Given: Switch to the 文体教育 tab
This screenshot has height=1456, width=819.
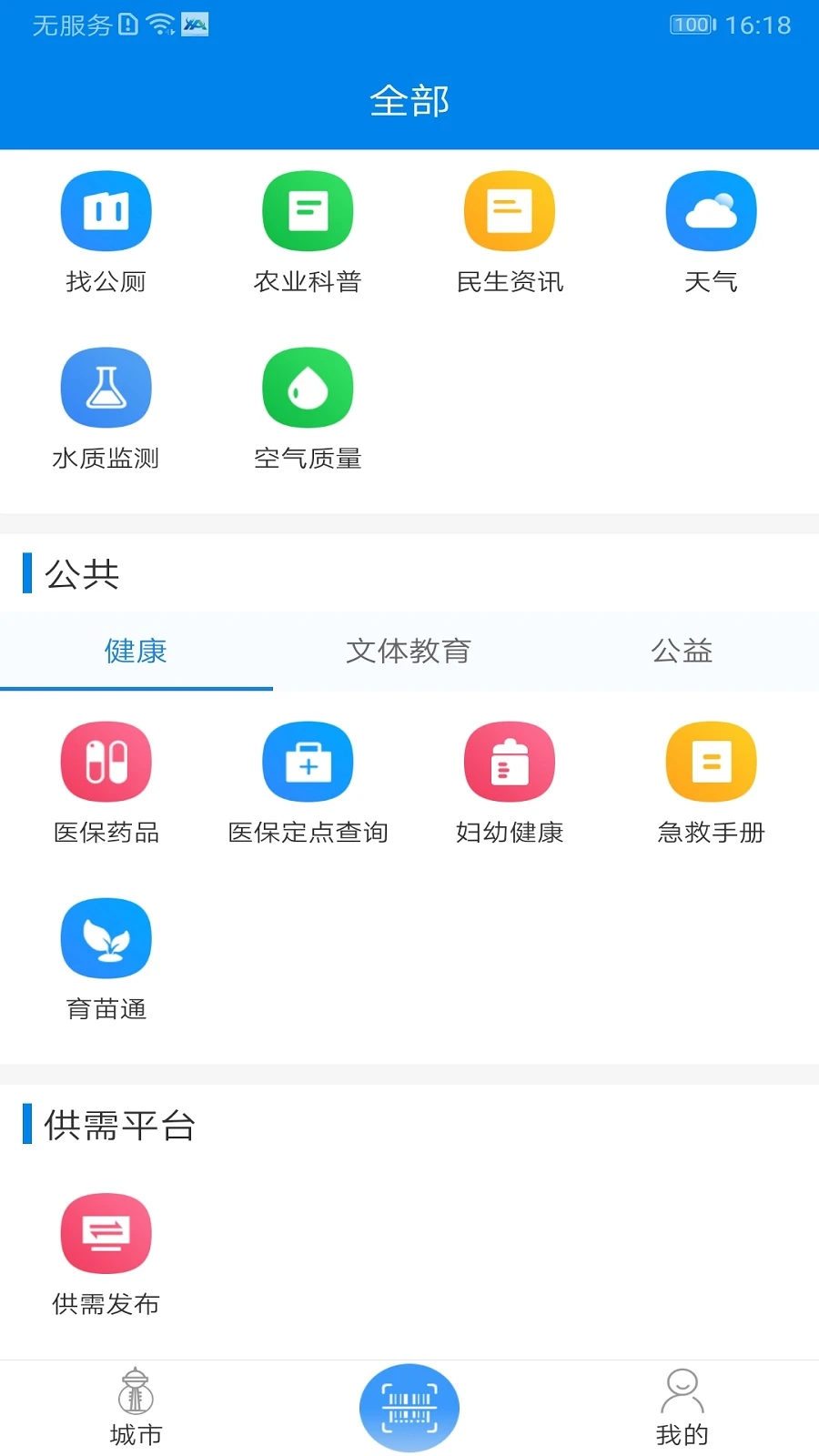Looking at the screenshot, I should coord(409,652).
